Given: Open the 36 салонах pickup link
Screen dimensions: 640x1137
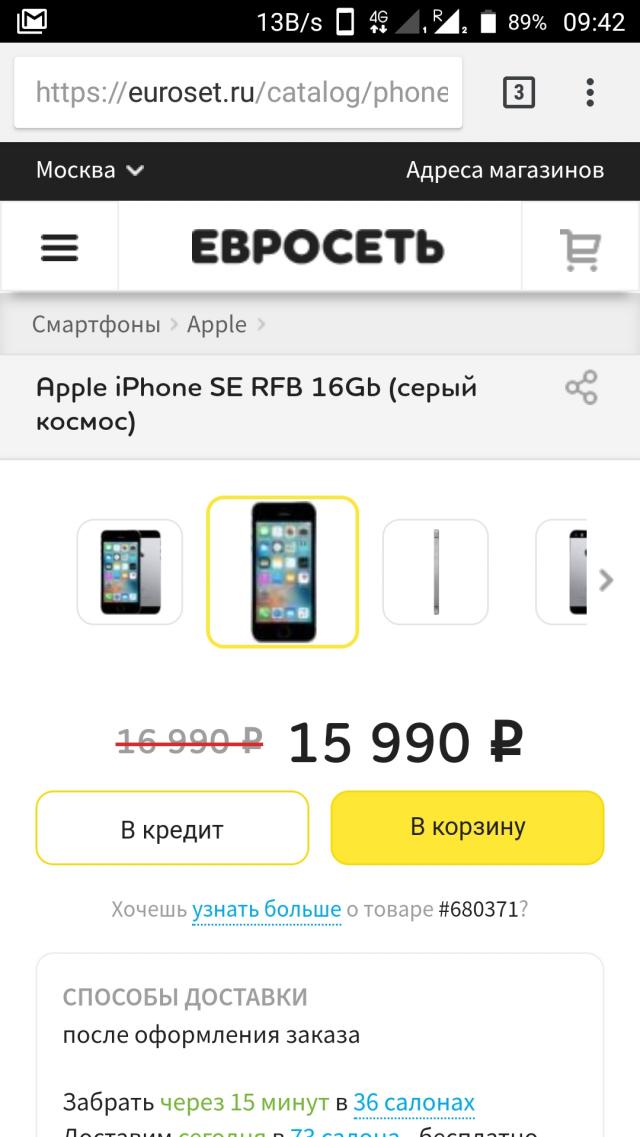Looking at the screenshot, I should 414,1103.
